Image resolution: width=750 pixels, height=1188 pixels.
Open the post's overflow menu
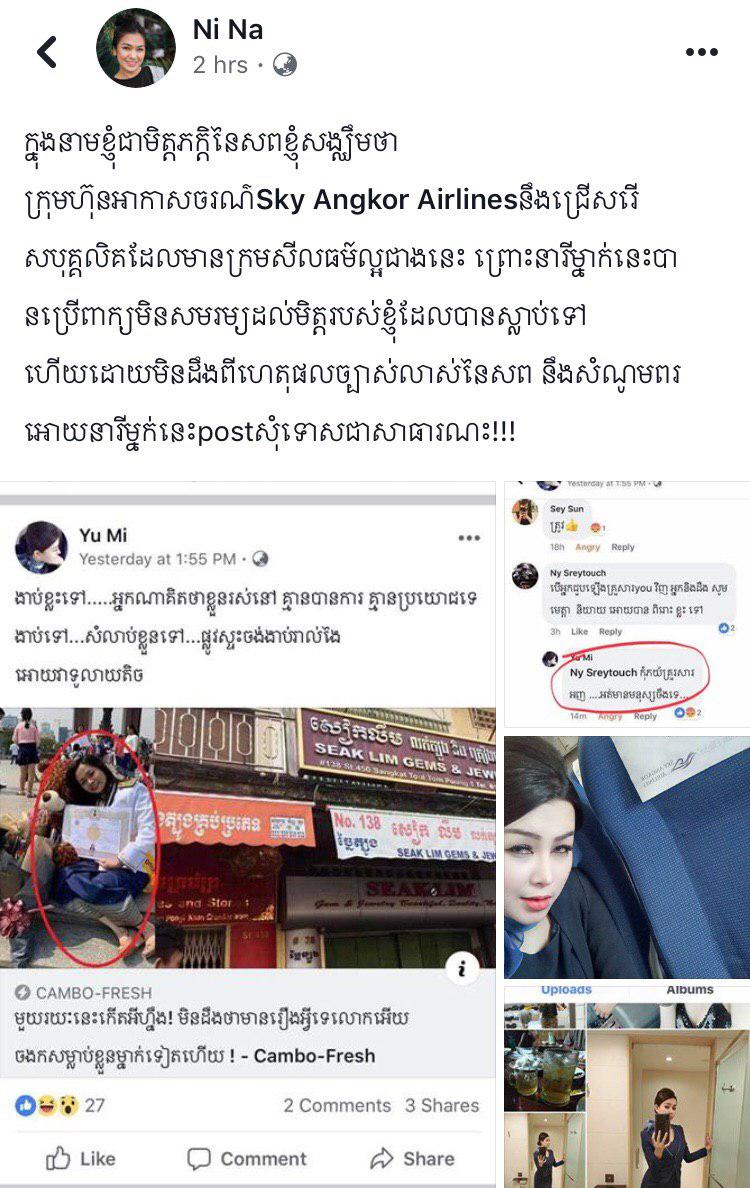701,53
